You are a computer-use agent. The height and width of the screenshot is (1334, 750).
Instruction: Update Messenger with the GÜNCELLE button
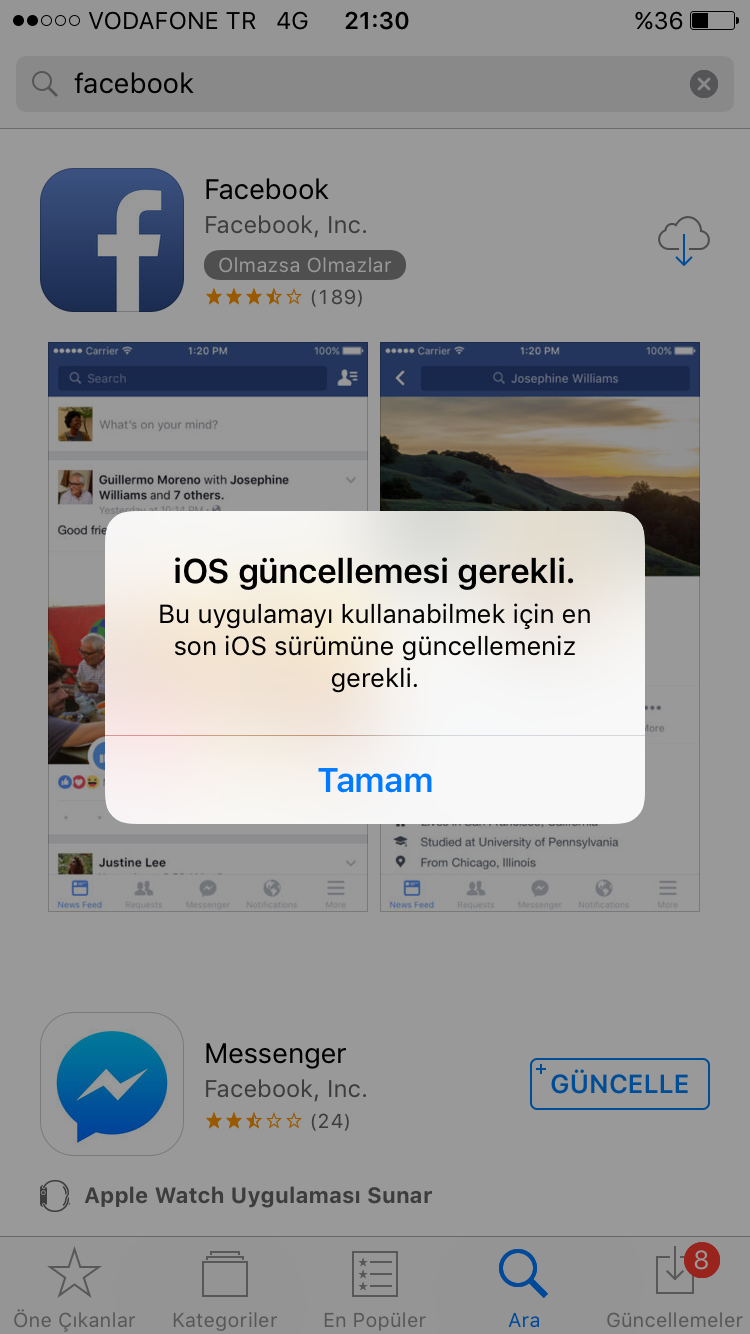tap(619, 1084)
